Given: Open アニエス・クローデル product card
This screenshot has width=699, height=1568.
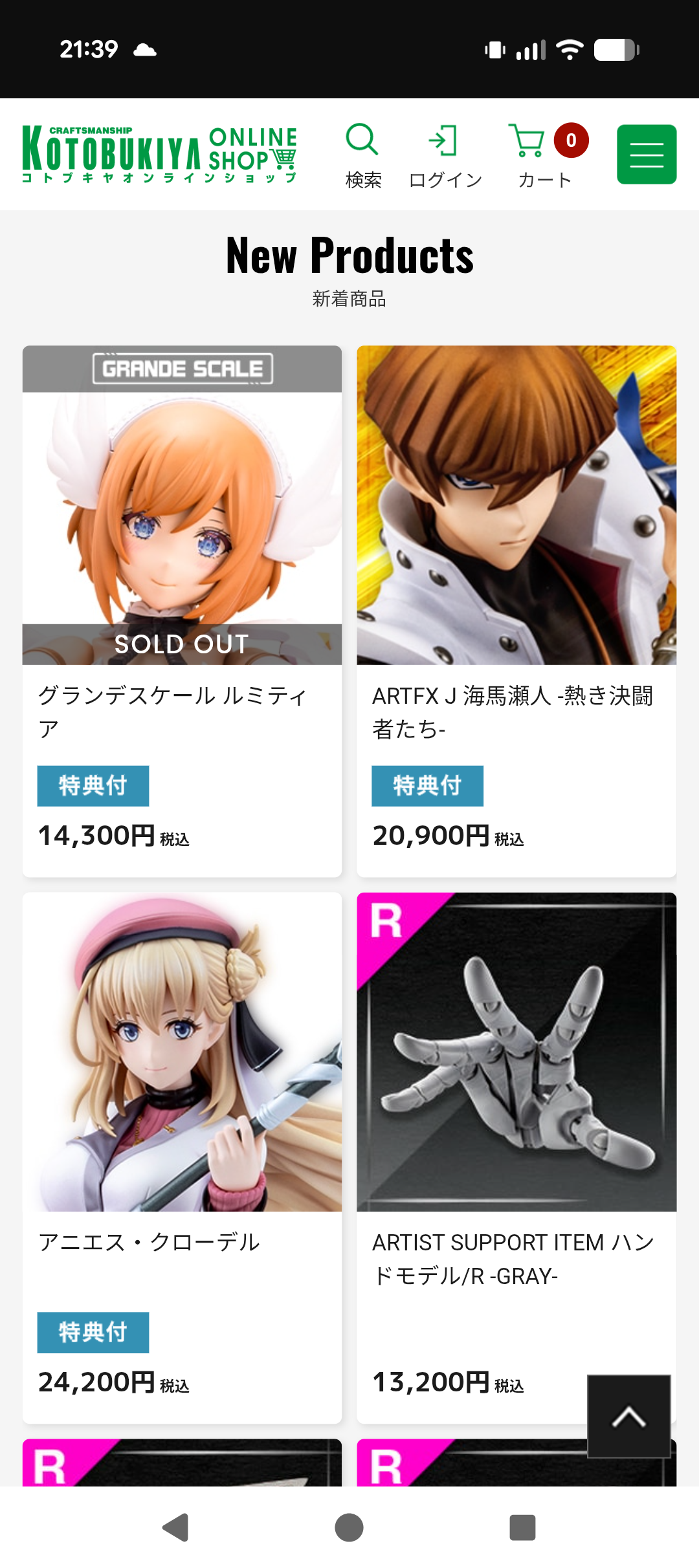Looking at the screenshot, I should coord(182,1157).
